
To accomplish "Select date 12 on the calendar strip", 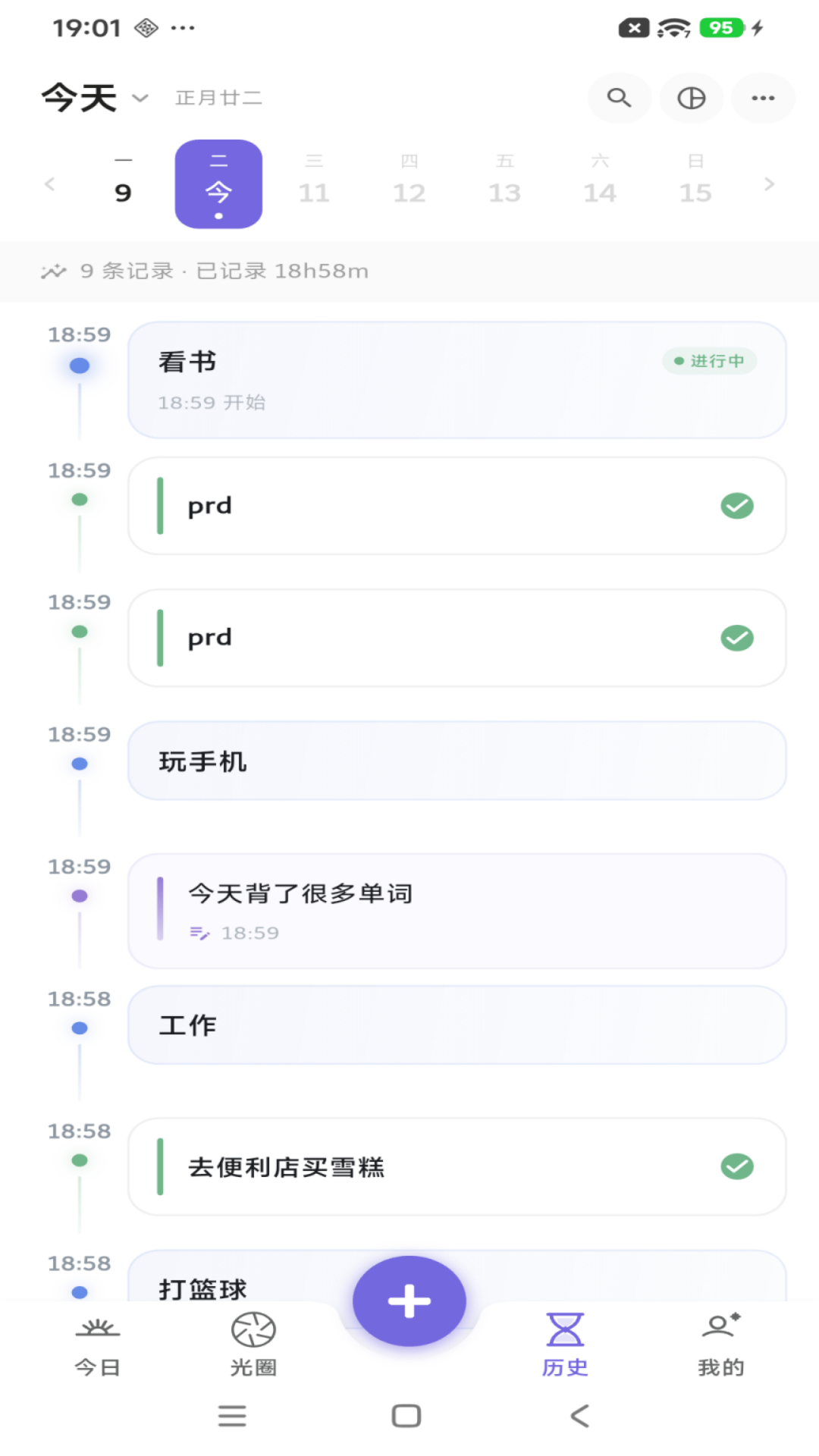I will point(409,184).
